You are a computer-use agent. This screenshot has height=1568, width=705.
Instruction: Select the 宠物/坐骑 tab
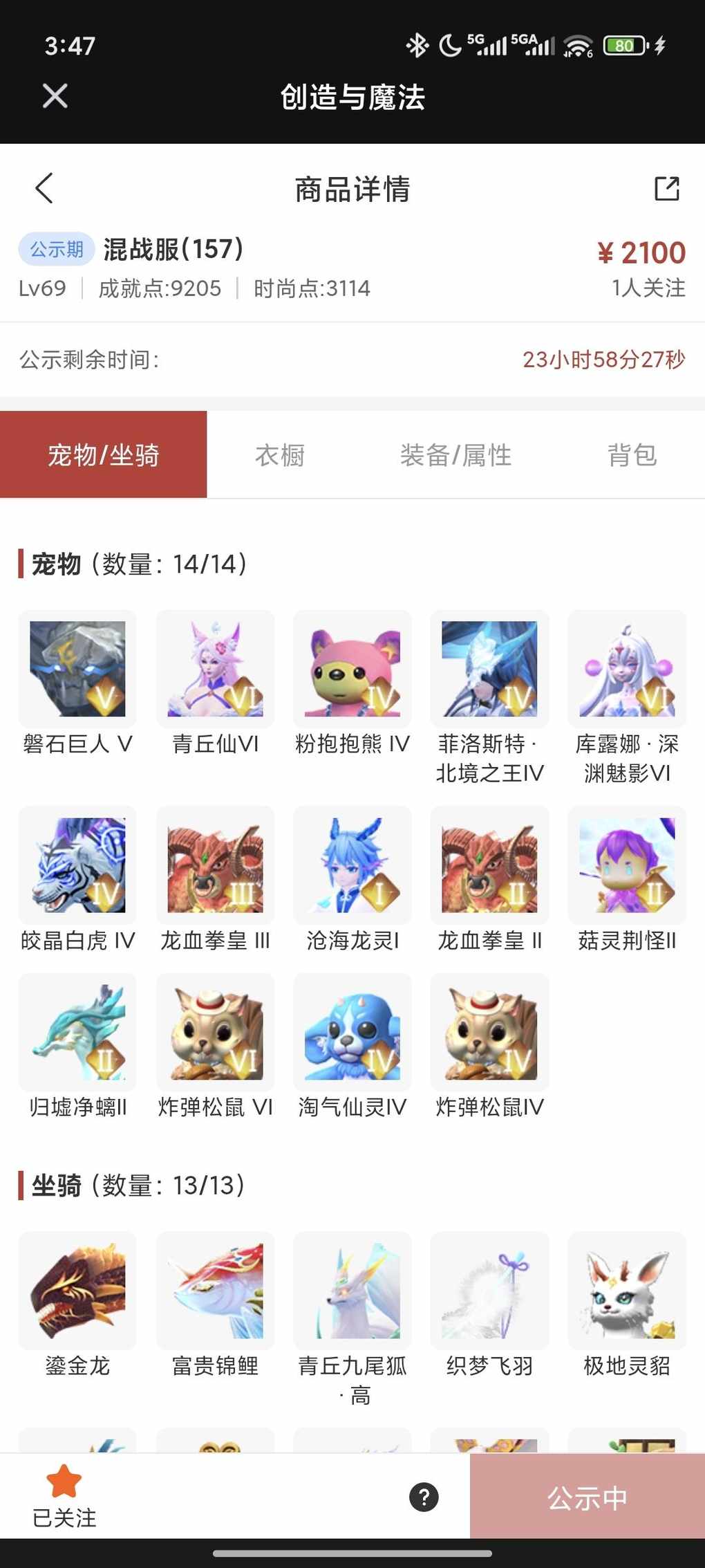click(x=104, y=455)
